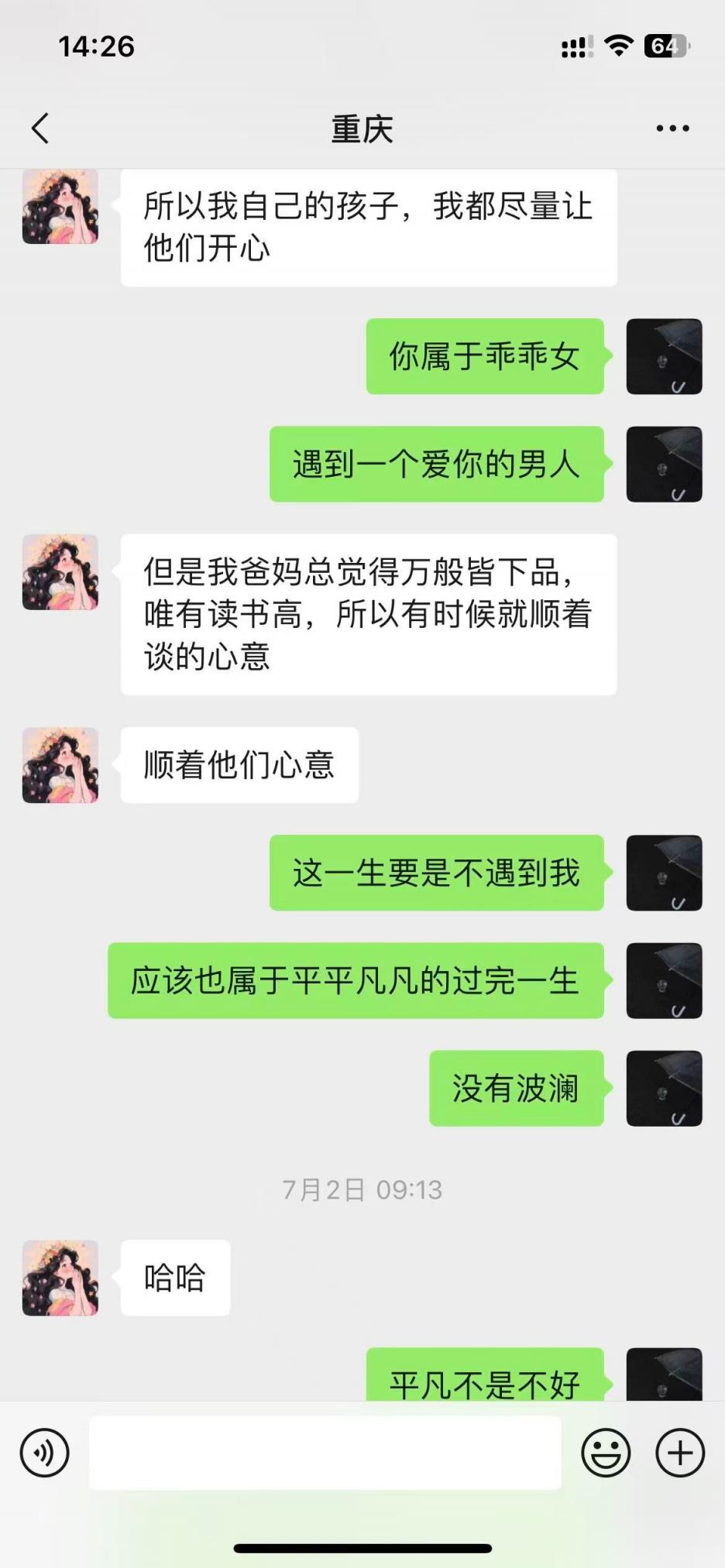Open contact avatar beside 顺着他们心意
This screenshot has width=725, height=1568.
click(x=60, y=765)
